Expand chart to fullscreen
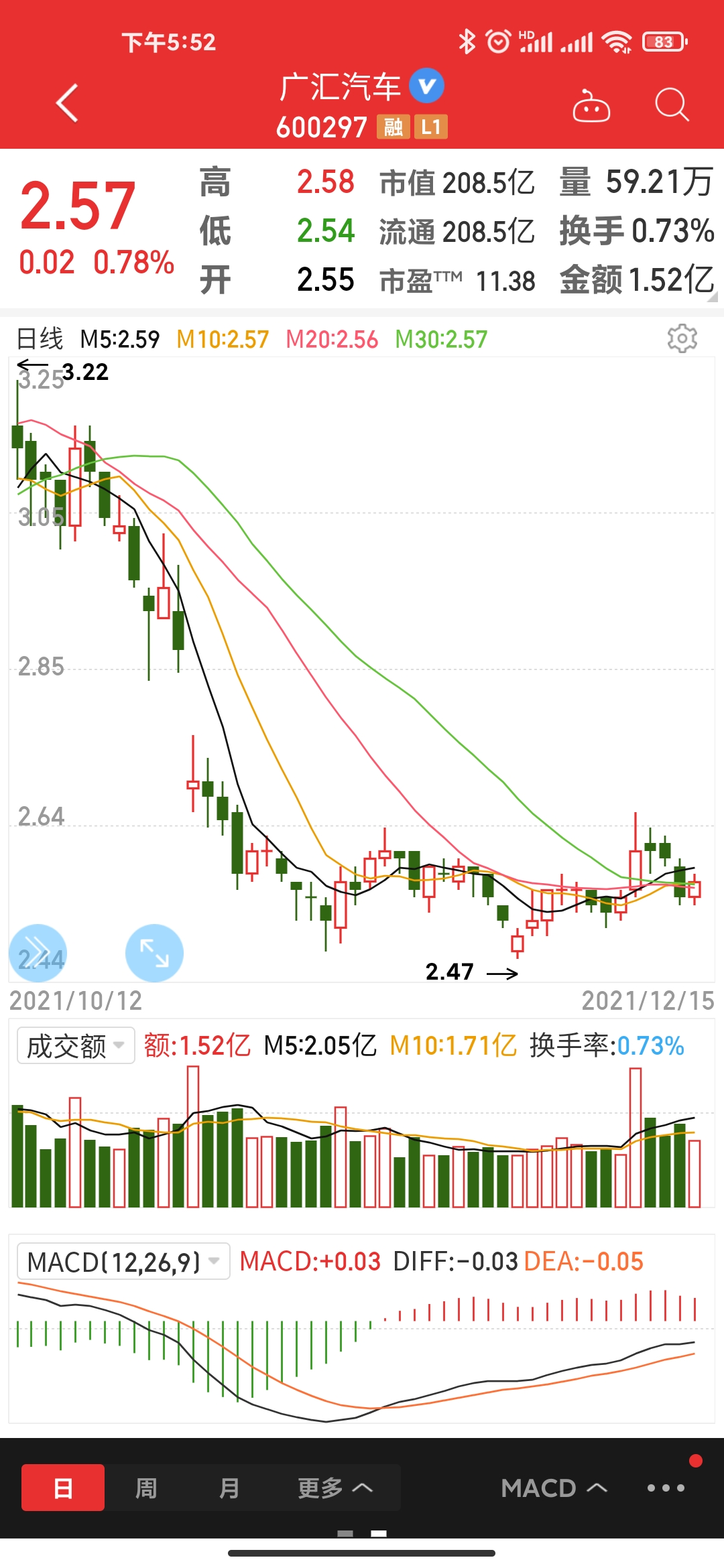 pyautogui.click(x=154, y=952)
